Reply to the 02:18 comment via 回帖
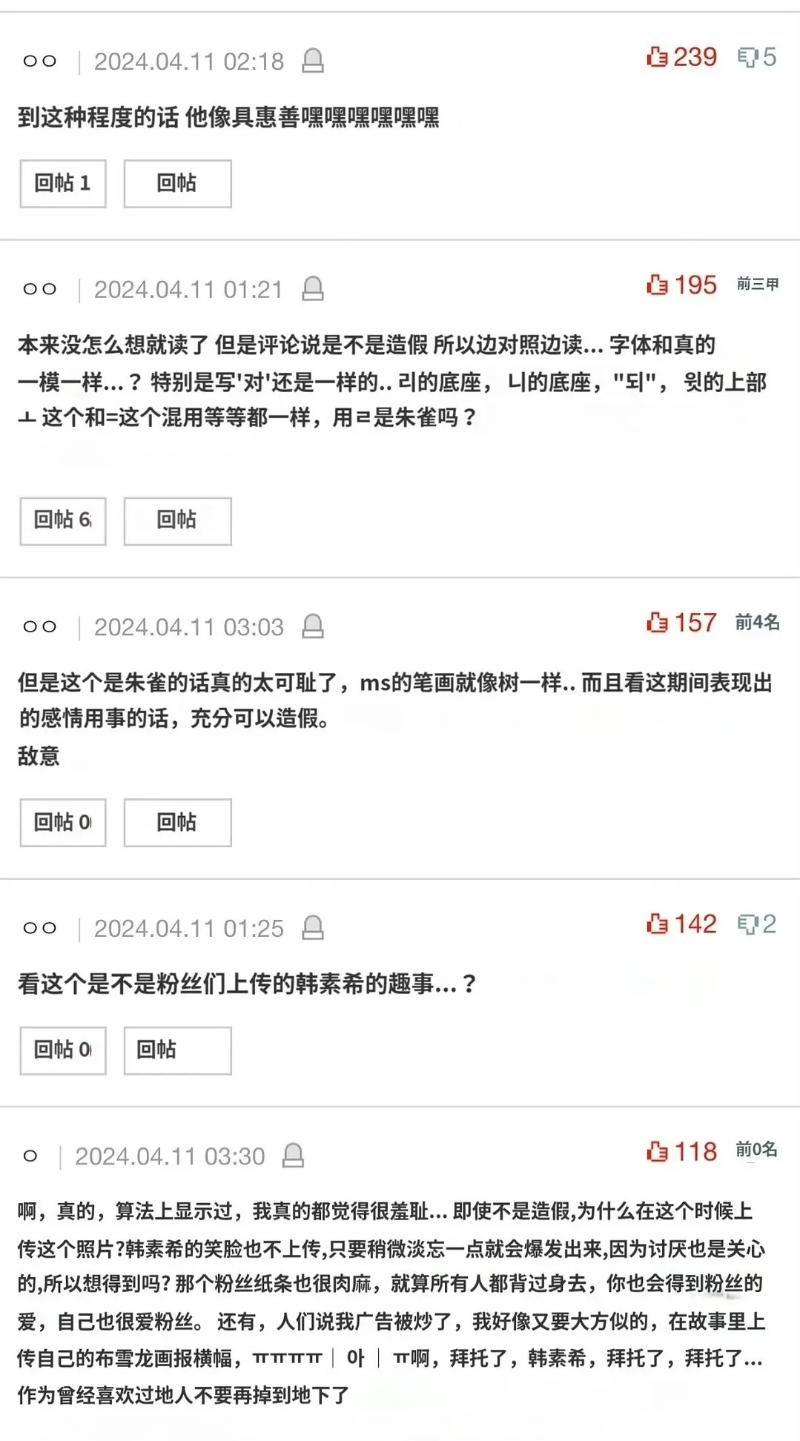800x1441 pixels. pyautogui.click(x=177, y=183)
